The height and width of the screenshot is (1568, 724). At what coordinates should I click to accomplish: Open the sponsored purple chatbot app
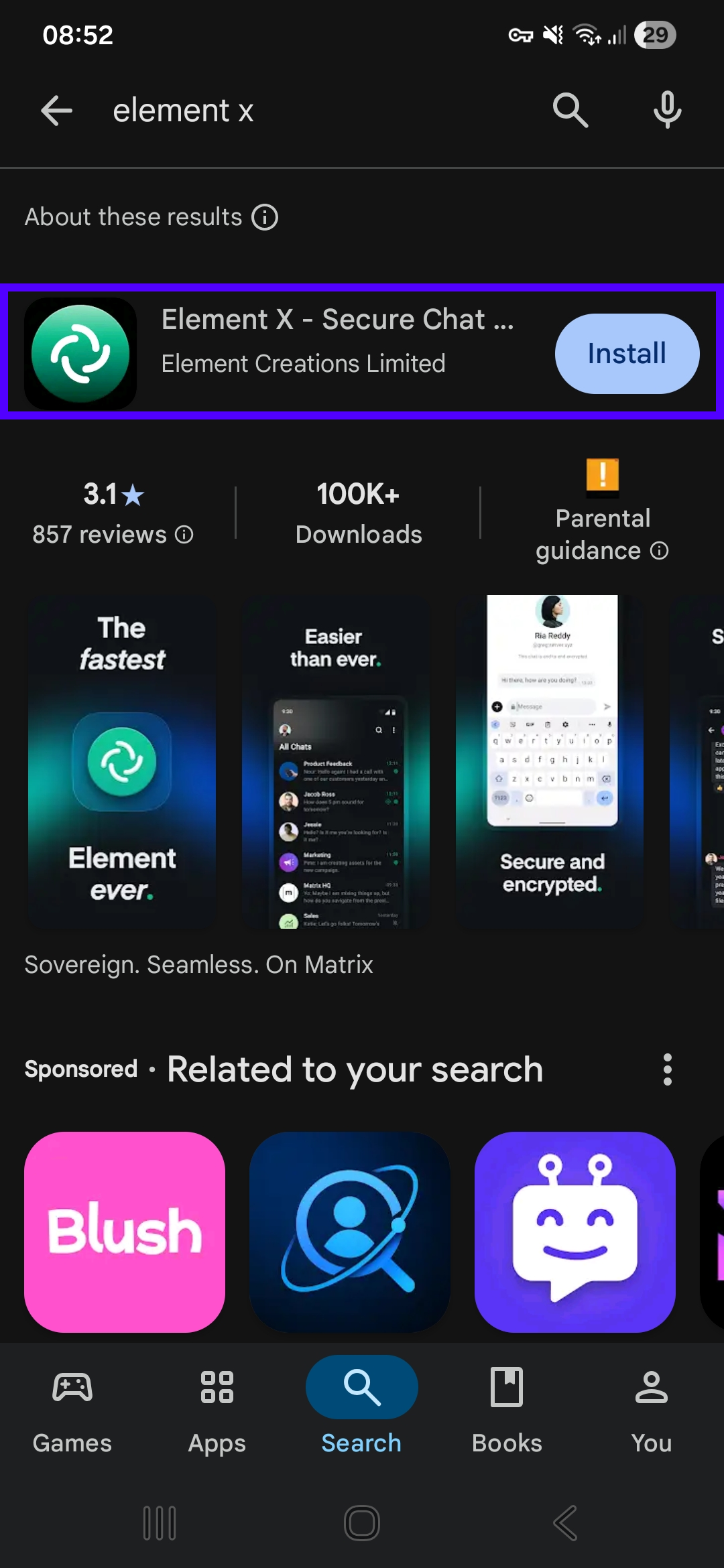tap(575, 1232)
